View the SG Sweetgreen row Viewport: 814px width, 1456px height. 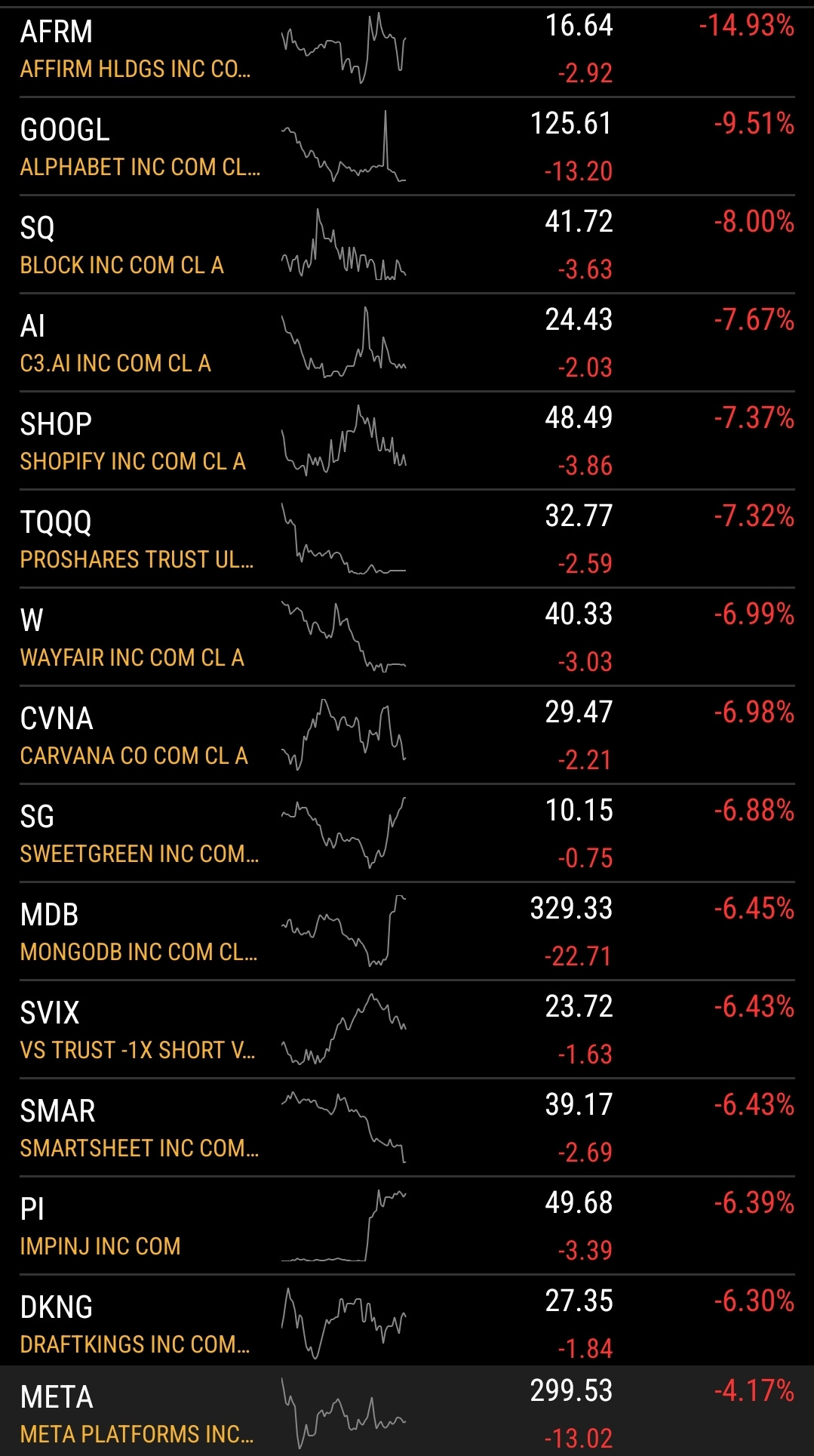pyautogui.click(x=407, y=833)
